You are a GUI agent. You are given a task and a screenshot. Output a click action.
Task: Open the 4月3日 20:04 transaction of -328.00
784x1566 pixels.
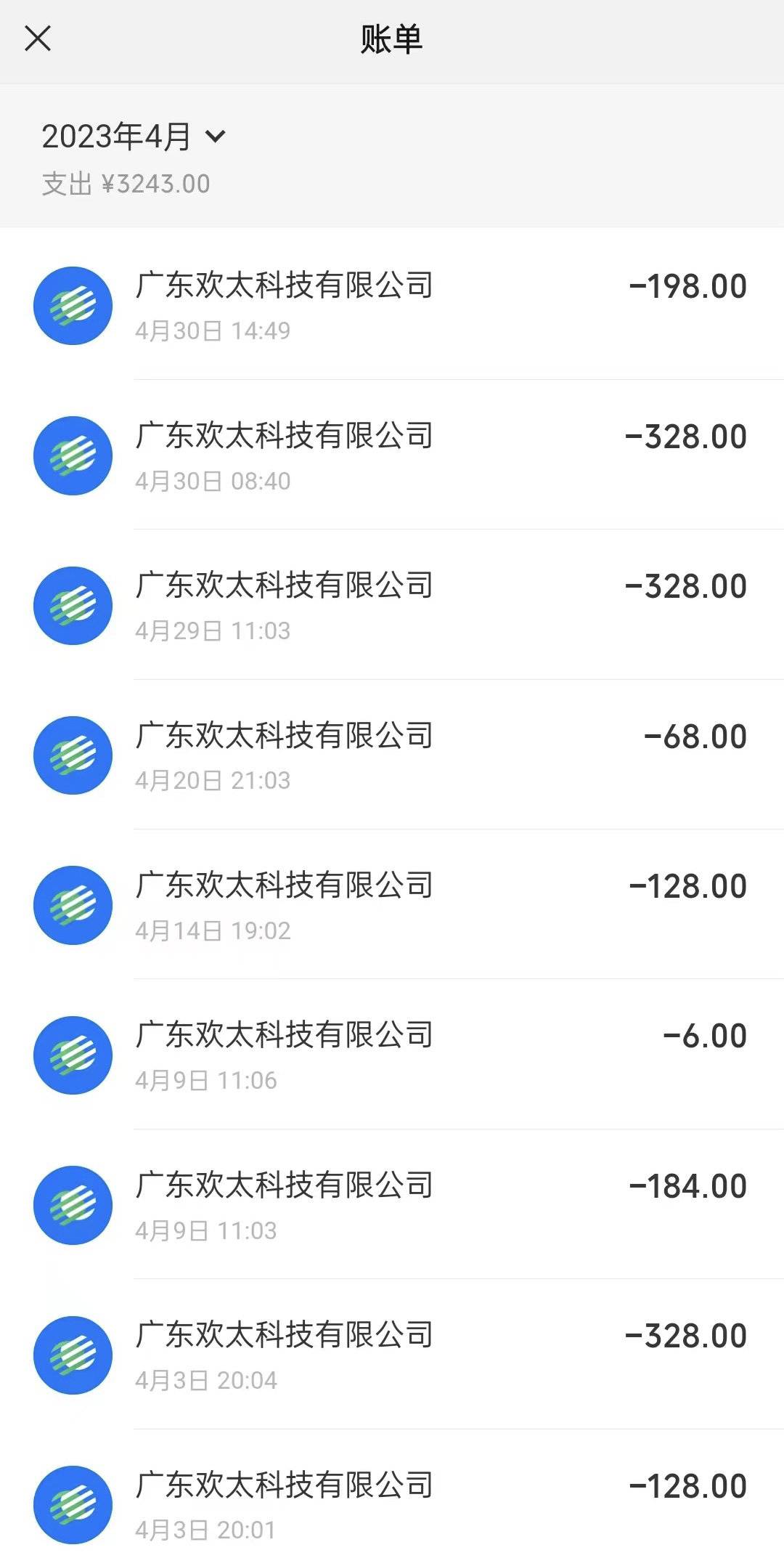pos(392,1355)
